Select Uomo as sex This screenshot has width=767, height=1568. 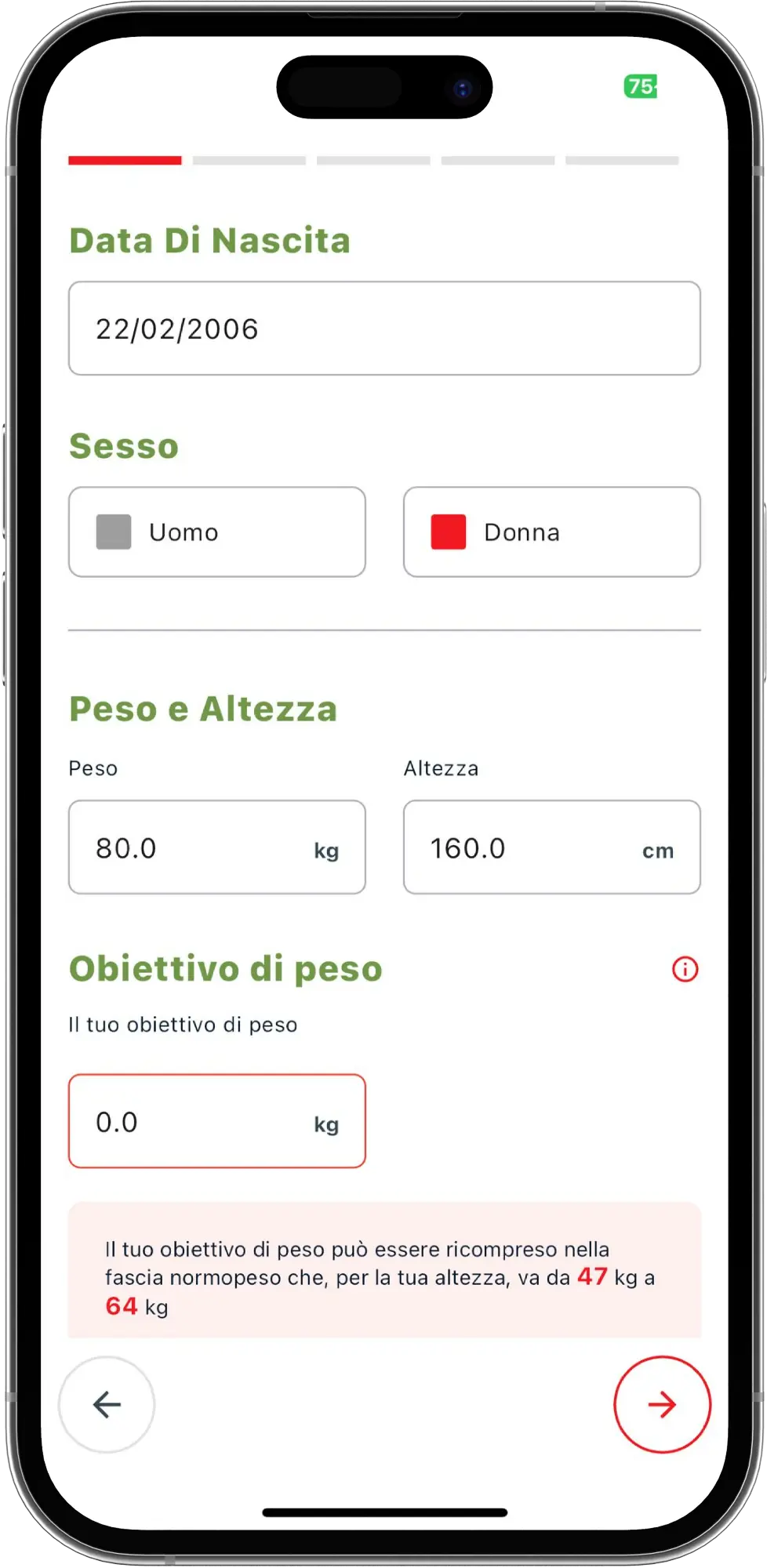point(217,532)
